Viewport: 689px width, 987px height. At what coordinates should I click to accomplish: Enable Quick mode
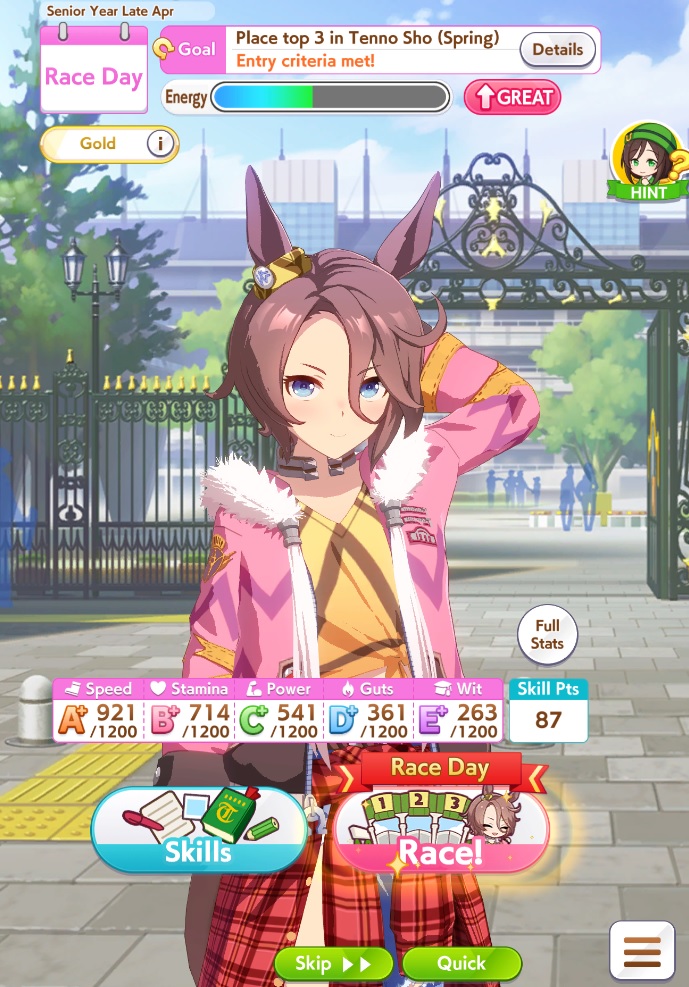click(461, 964)
